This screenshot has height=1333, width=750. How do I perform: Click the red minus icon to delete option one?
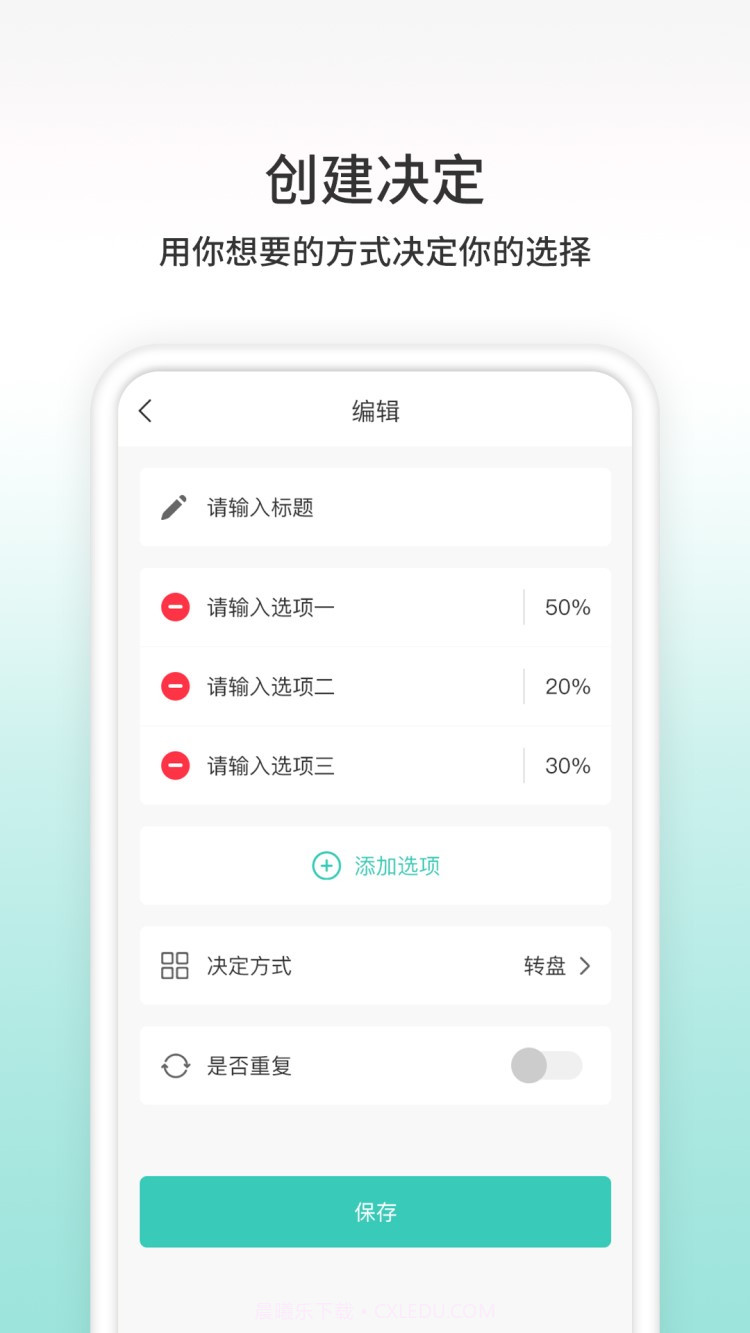click(174, 606)
